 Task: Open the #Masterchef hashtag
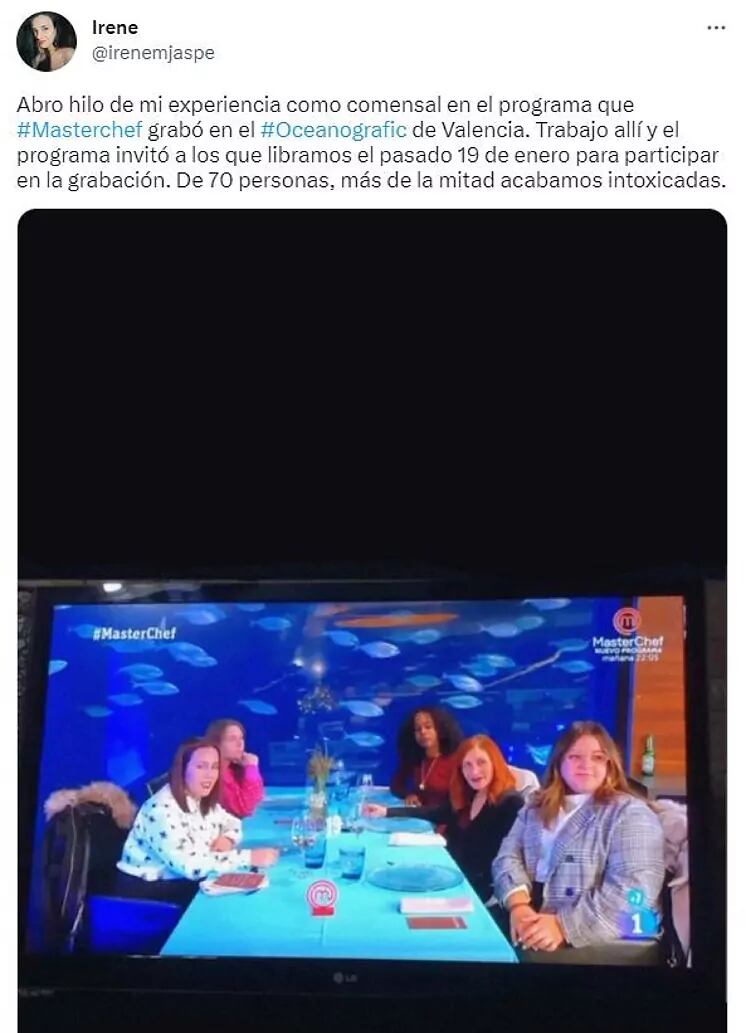80,130
